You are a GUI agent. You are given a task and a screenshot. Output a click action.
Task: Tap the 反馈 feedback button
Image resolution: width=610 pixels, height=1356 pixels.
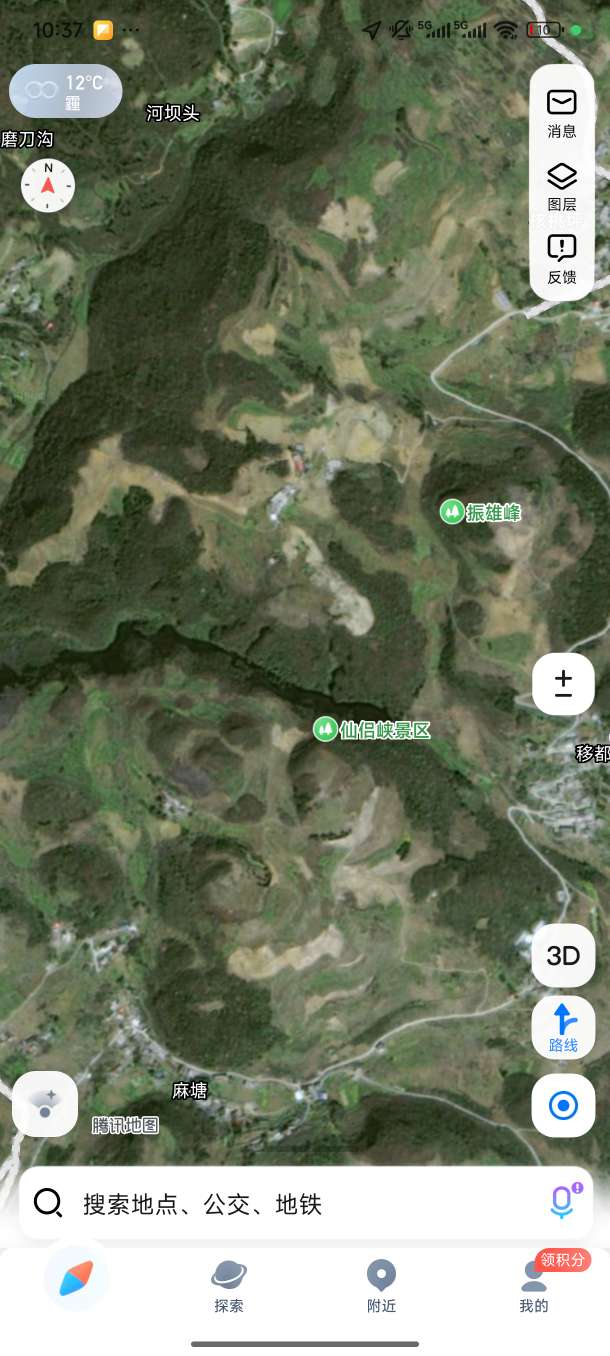point(562,258)
